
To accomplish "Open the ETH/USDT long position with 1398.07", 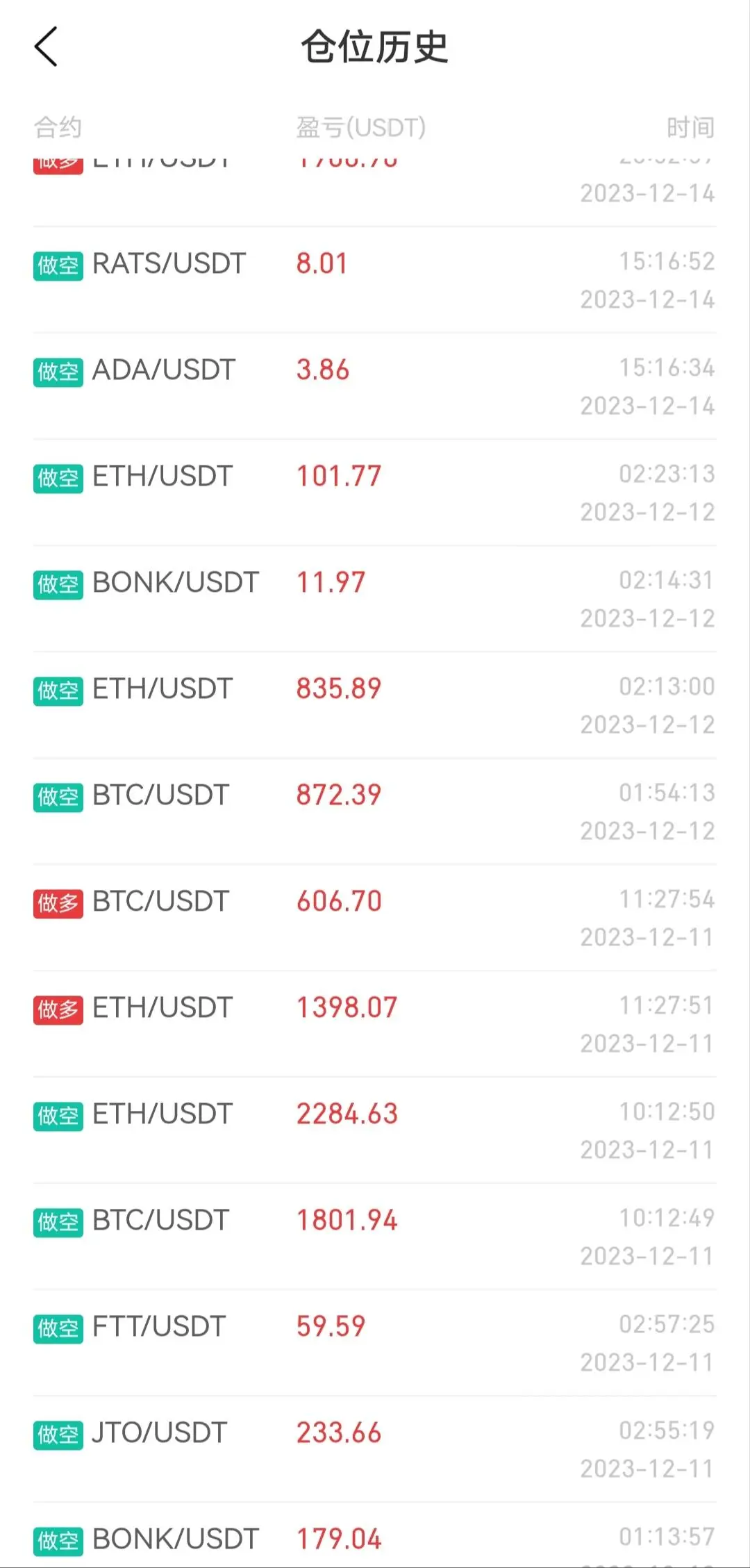I will click(x=375, y=1024).
